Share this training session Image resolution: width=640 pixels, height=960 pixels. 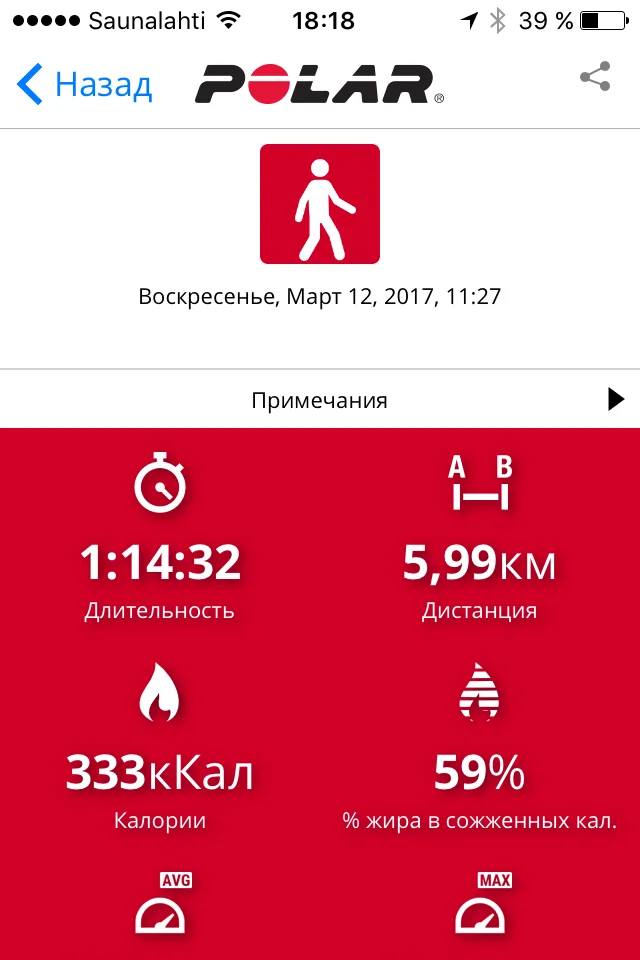point(595,77)
